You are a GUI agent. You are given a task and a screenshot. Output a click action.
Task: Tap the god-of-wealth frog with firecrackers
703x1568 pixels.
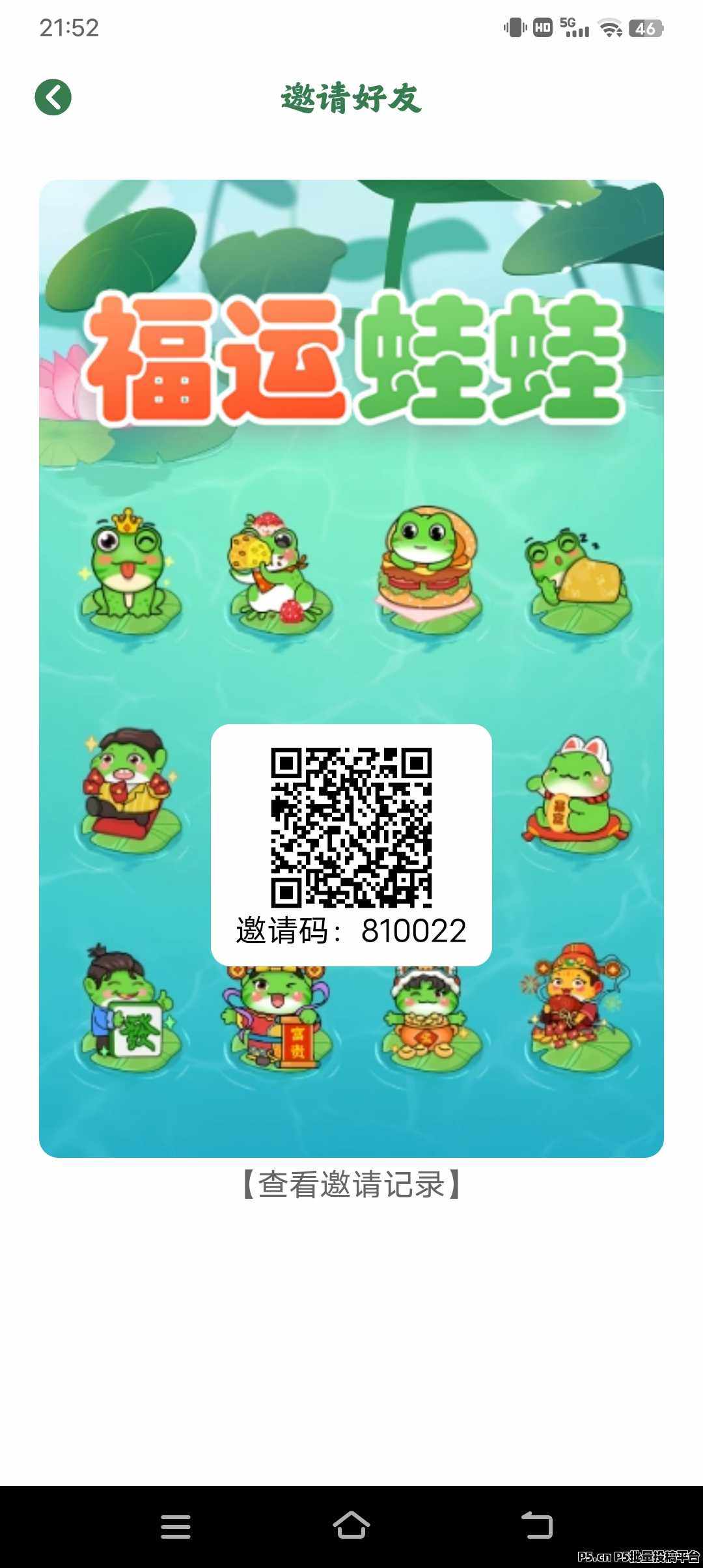[x=573, y=1016]
